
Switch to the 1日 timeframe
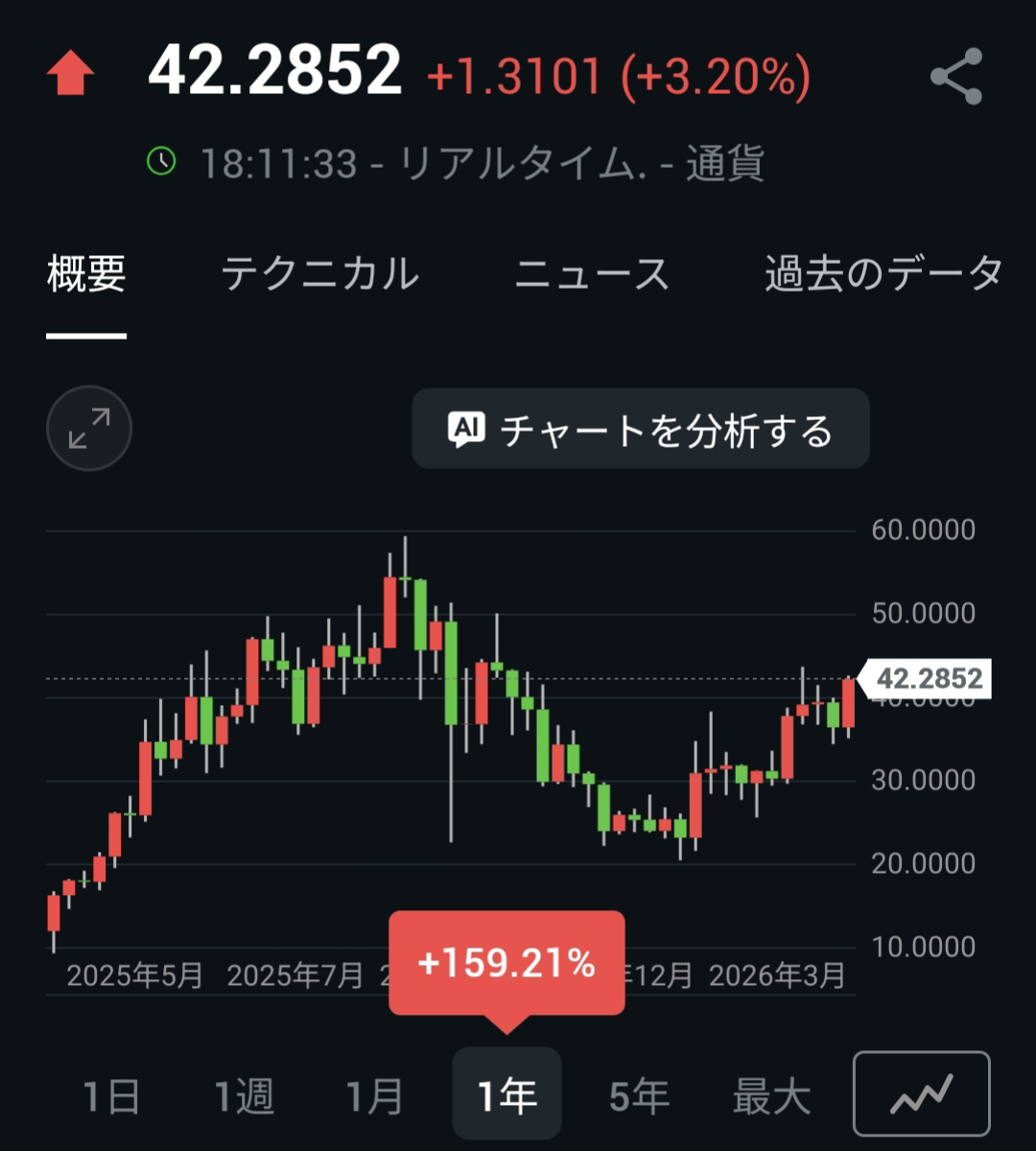(108, 1092)
